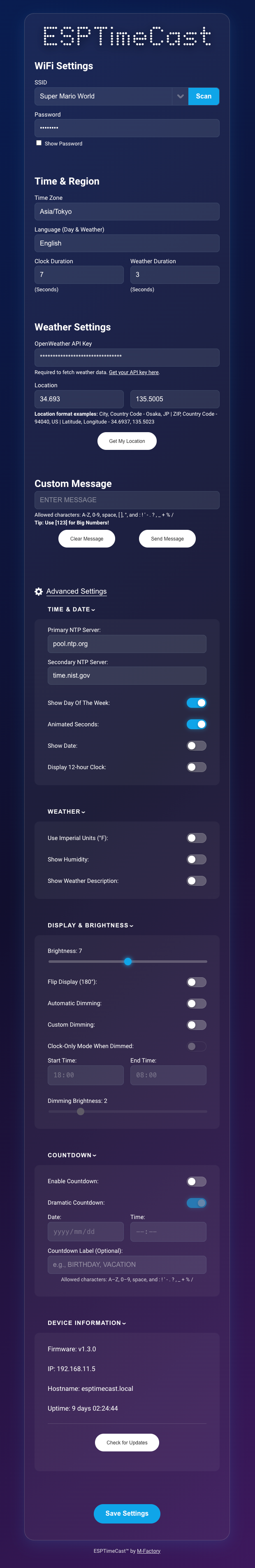255x1568 pixels.
Task: Collapse the Advanced Settings section
Action: (x=76, y=591)
